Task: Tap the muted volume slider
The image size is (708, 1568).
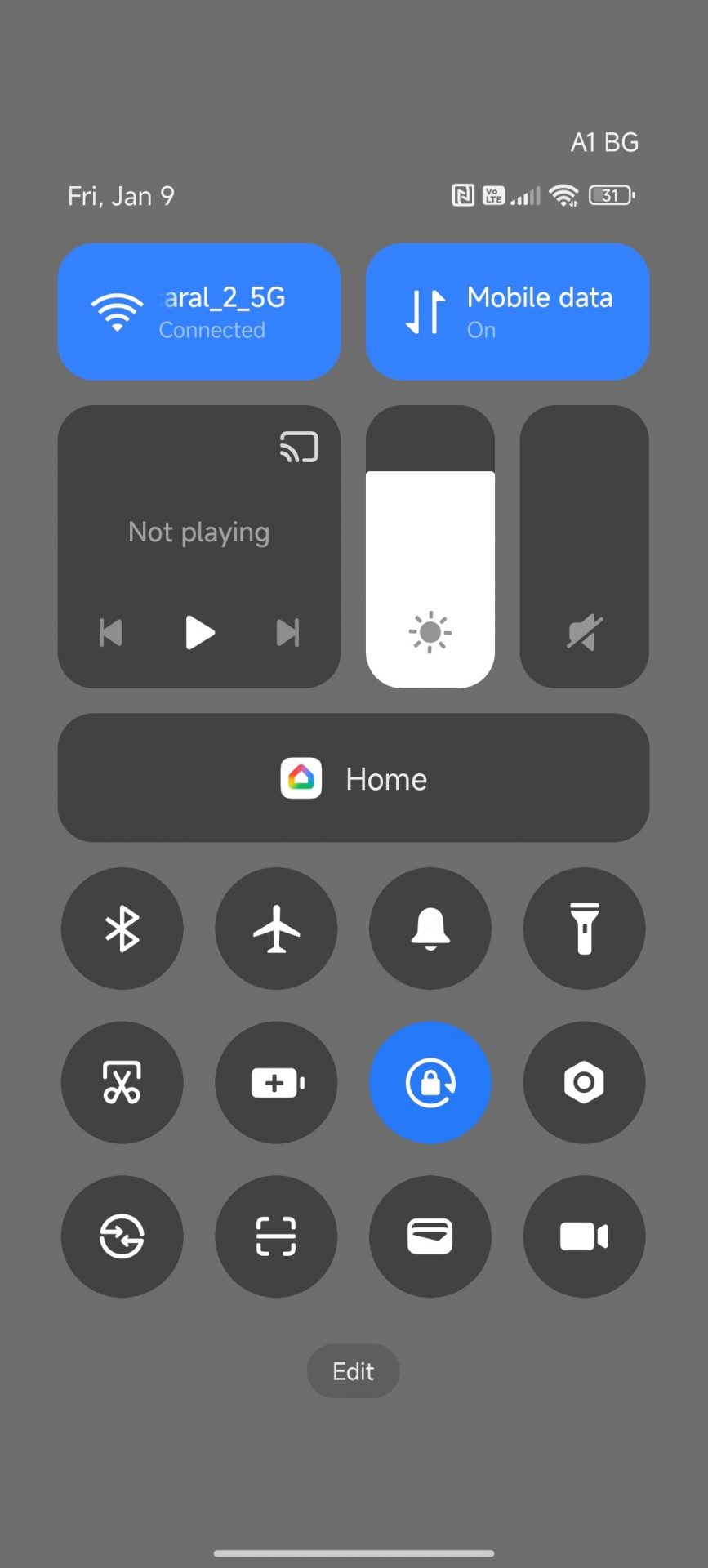Action: click(584, 547)
